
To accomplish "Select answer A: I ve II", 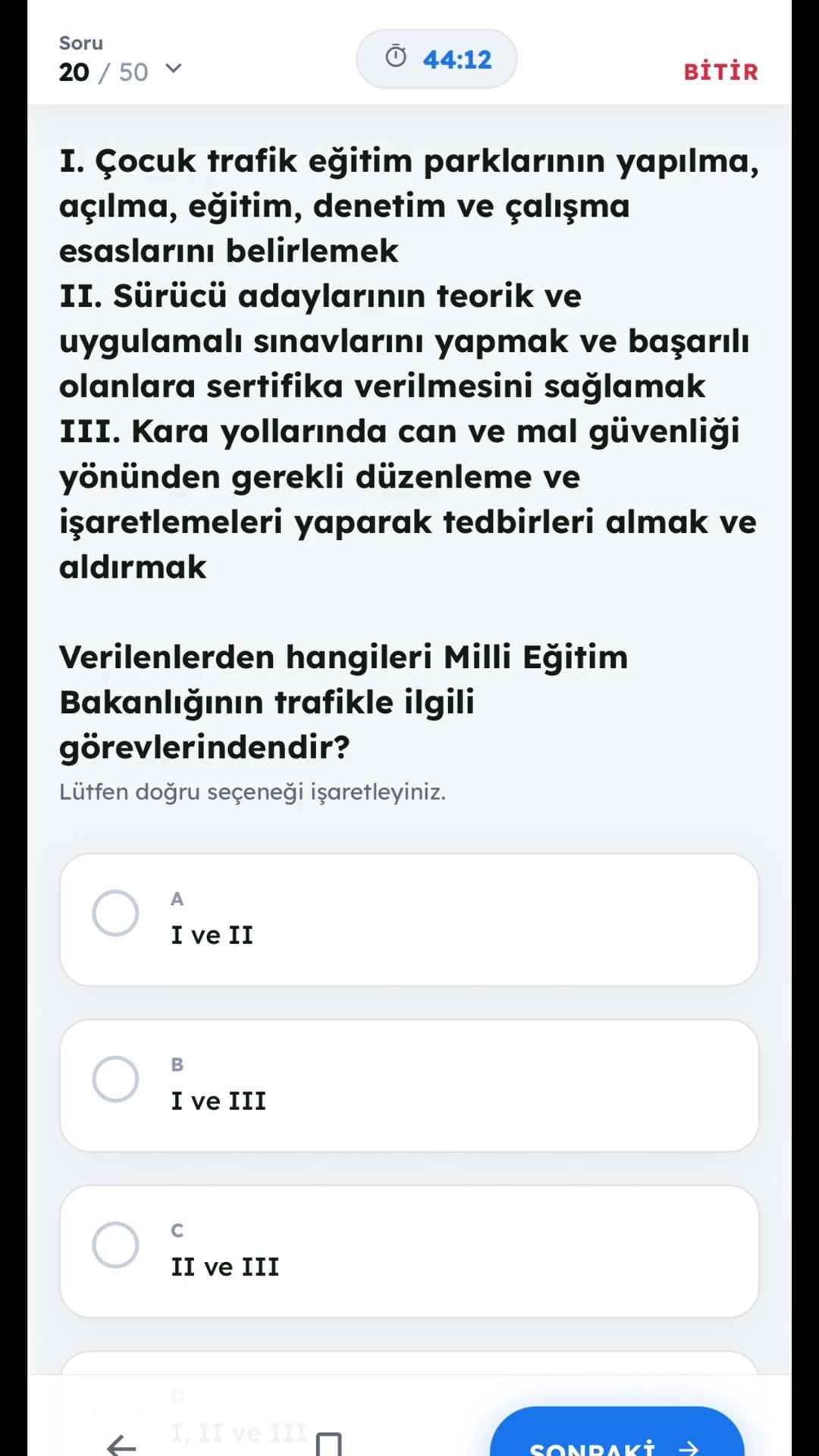I will [x=409, y=919].
